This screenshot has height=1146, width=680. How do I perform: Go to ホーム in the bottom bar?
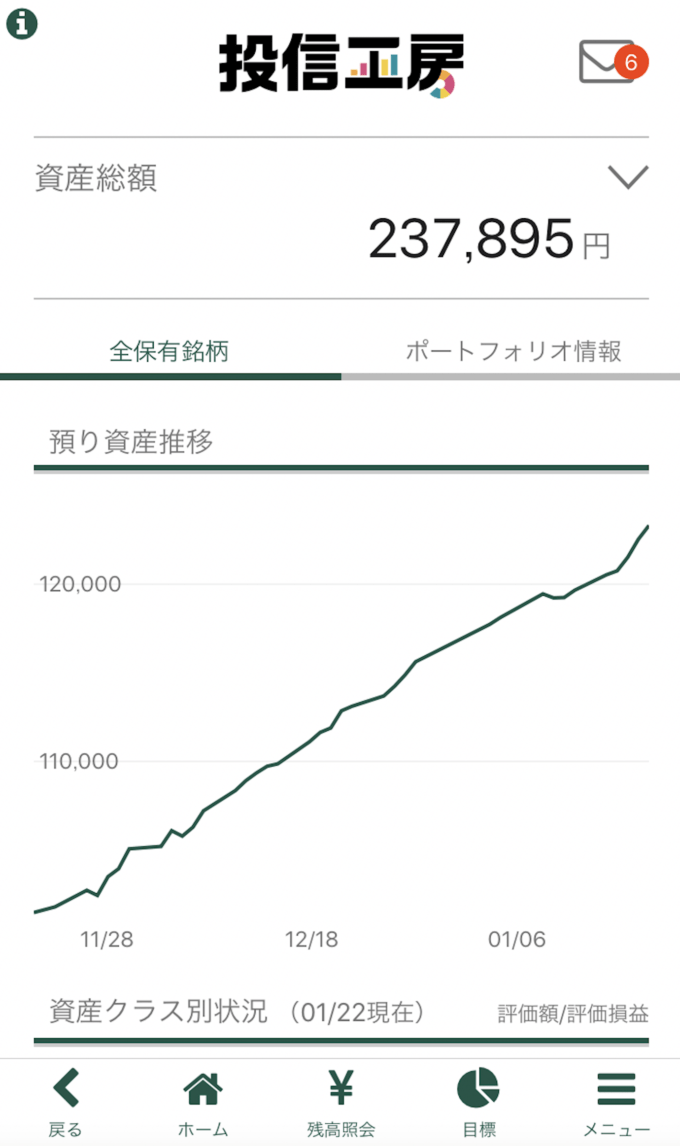click(x=203, y=1101)
